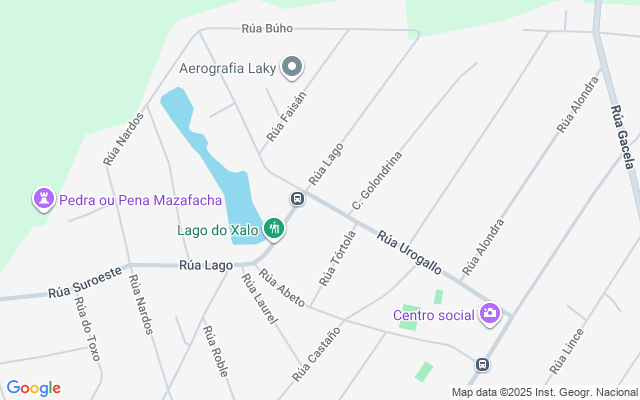Open the Pedra ou Pena Mazafacha landmark pin
This screenshot has height=400, width=640.
point(44,199)
